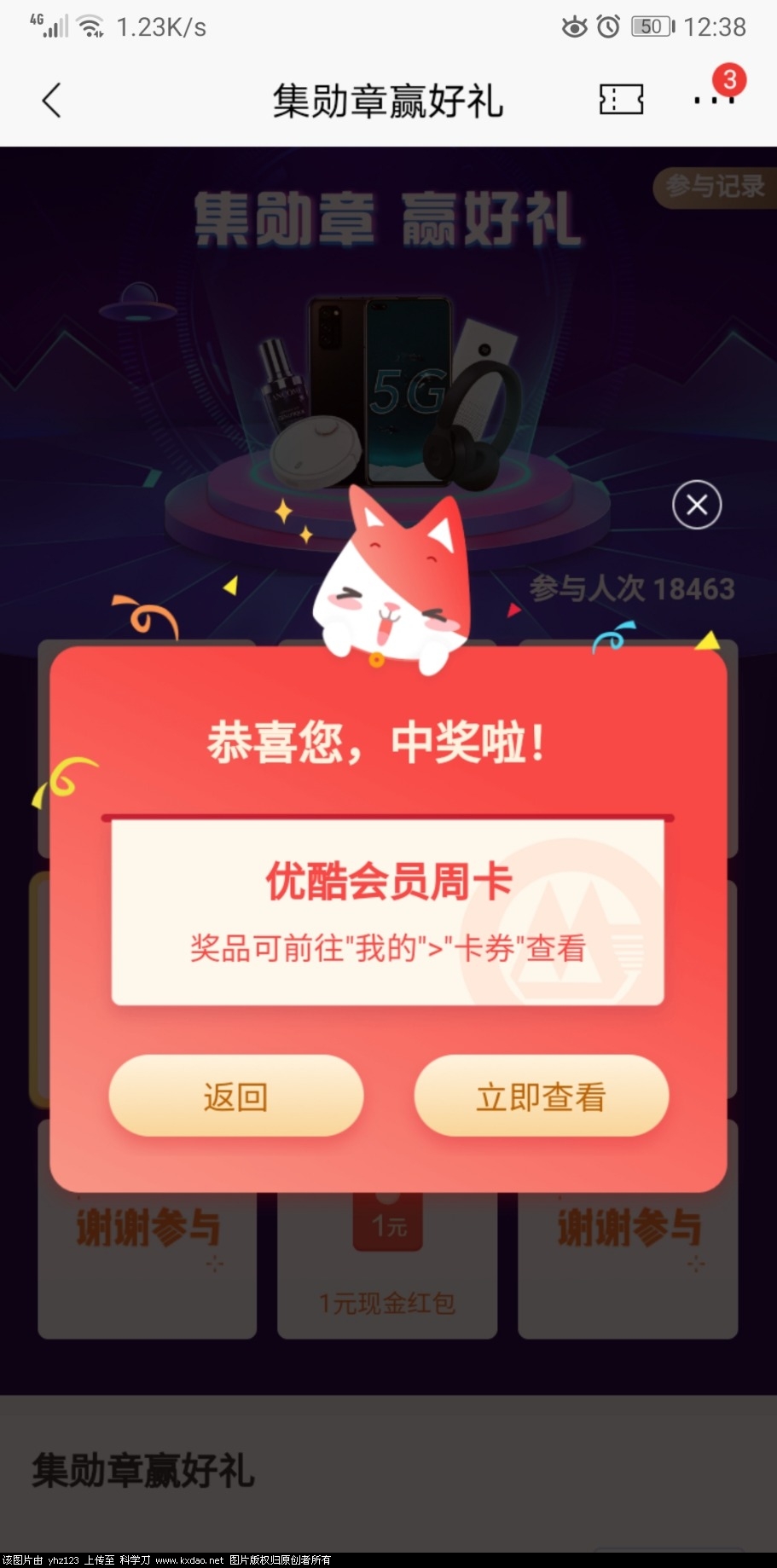Open the three-dot overflow menu
The height and width of the screenshot is (1568, 777).
(713, 99)
